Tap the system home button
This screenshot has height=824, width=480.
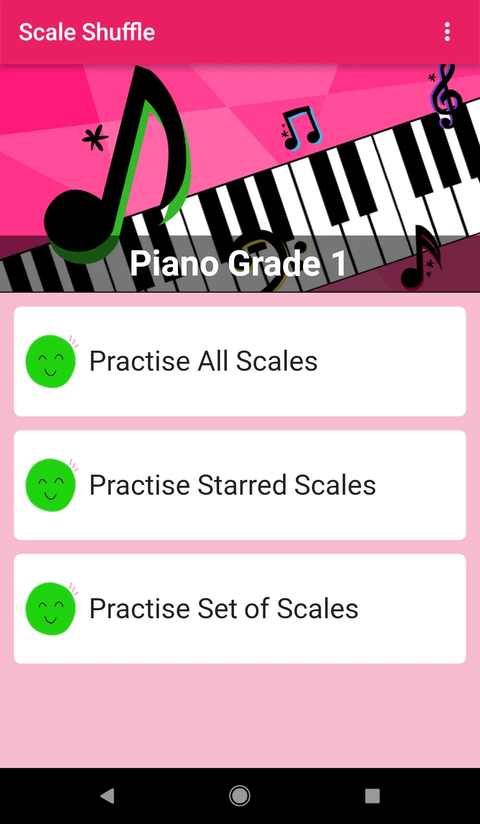[240, 796]
